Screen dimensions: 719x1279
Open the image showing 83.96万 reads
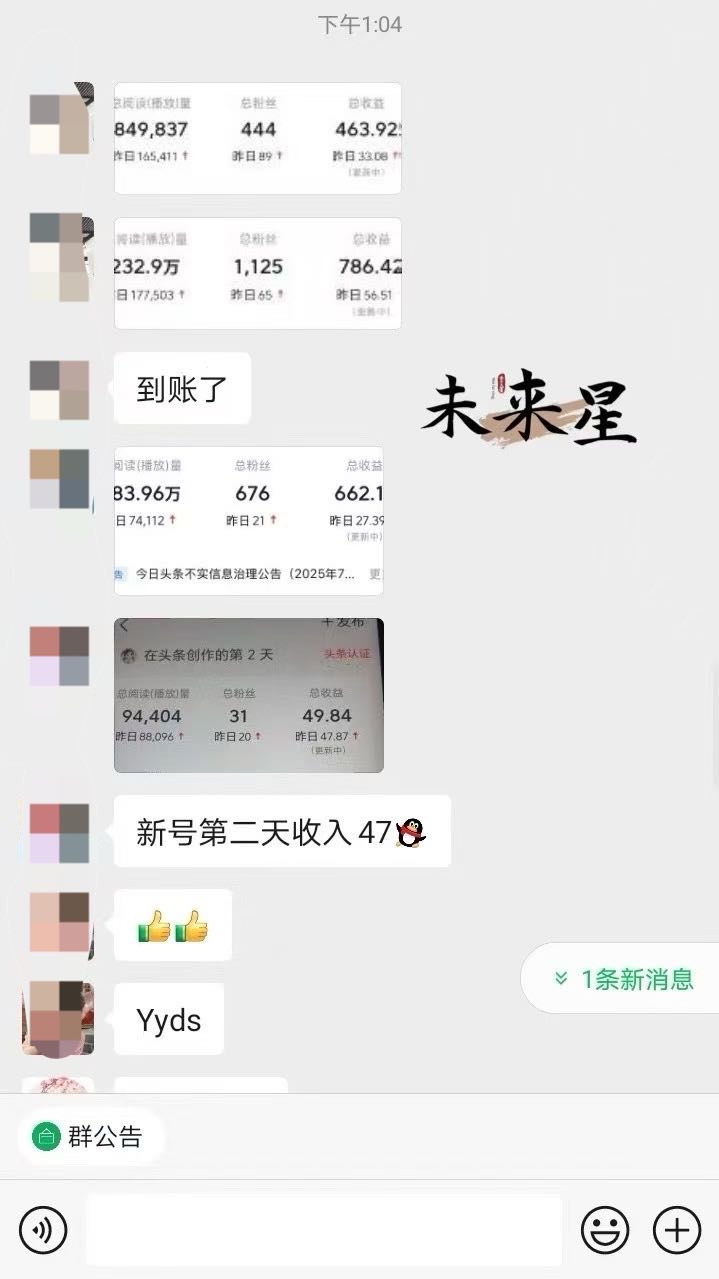pyautogui.click(x=248, y=521)
